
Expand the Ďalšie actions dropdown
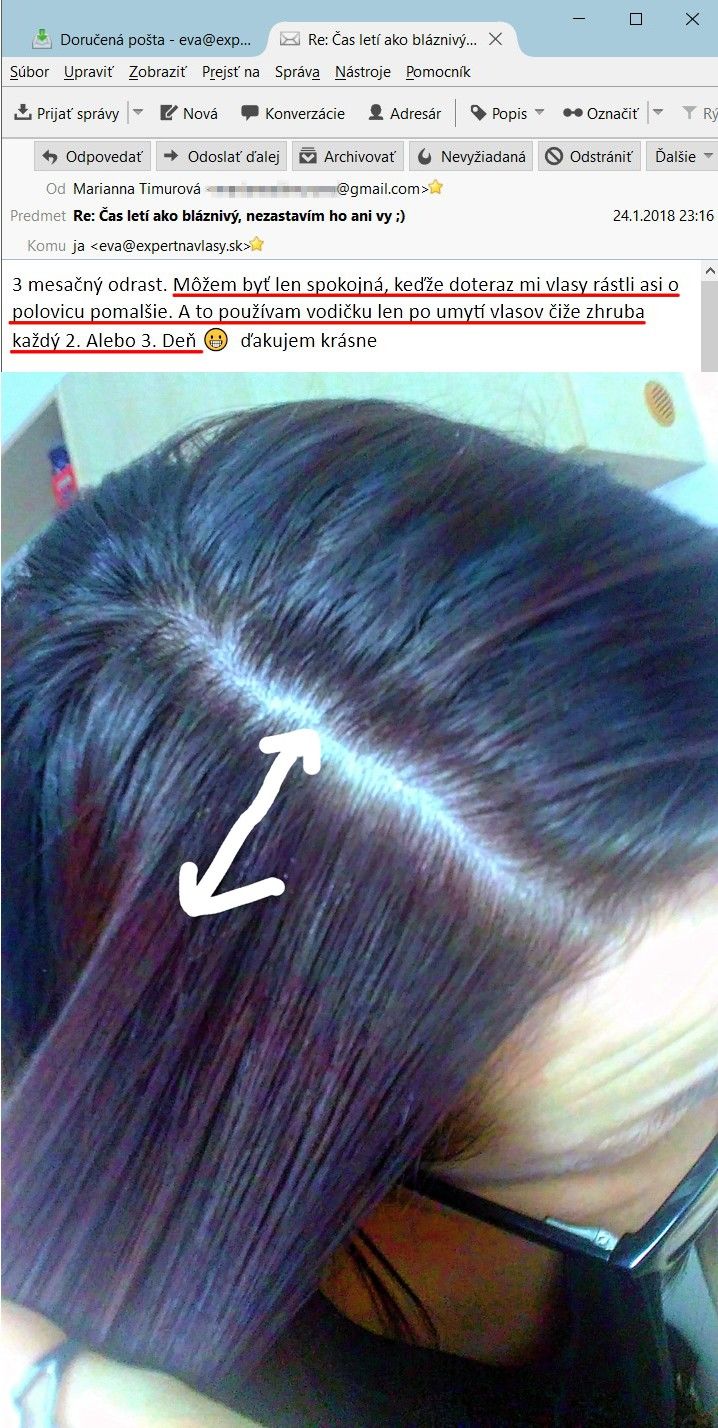tap(684, 157)
